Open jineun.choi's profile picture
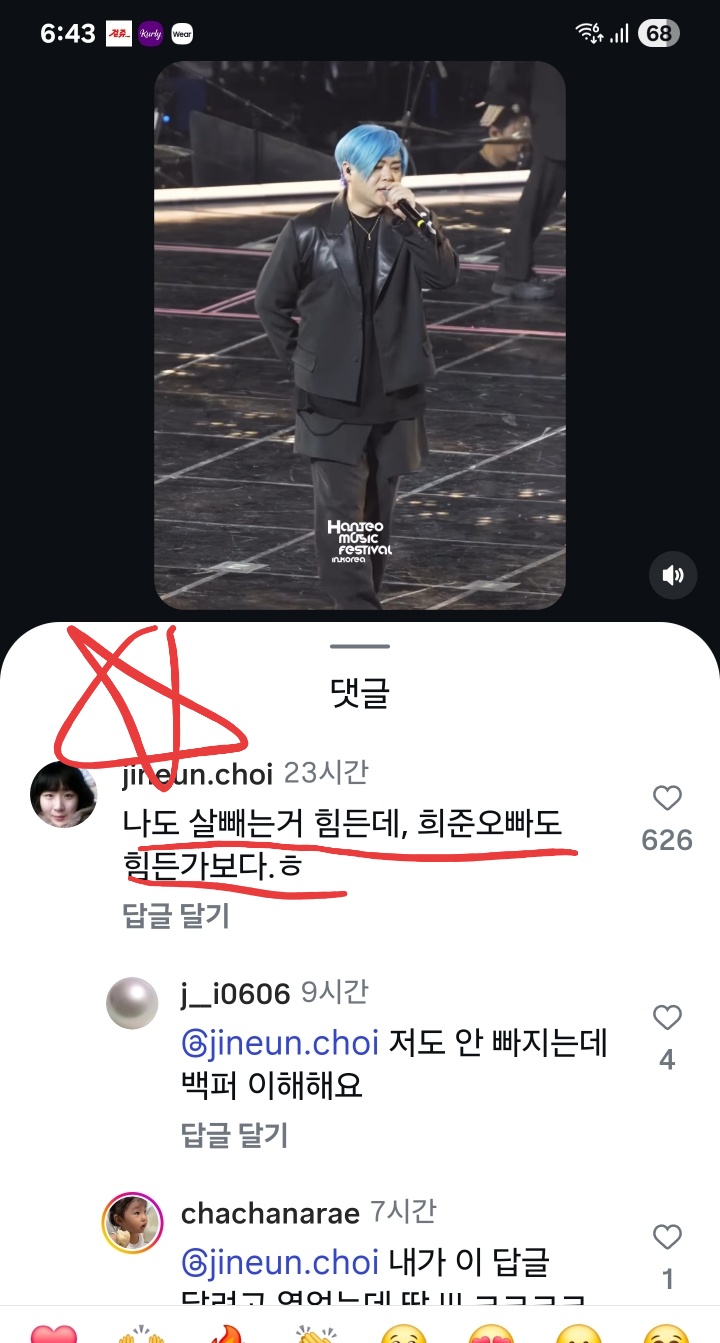 65,795
